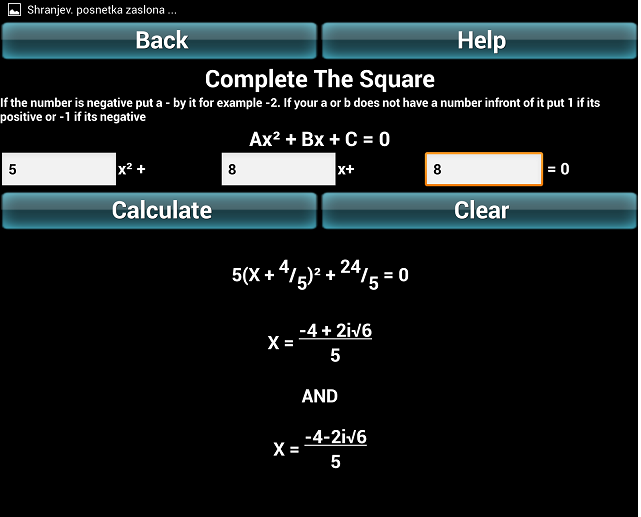
Task: Clear all entered values
Action: pos(480,211)
